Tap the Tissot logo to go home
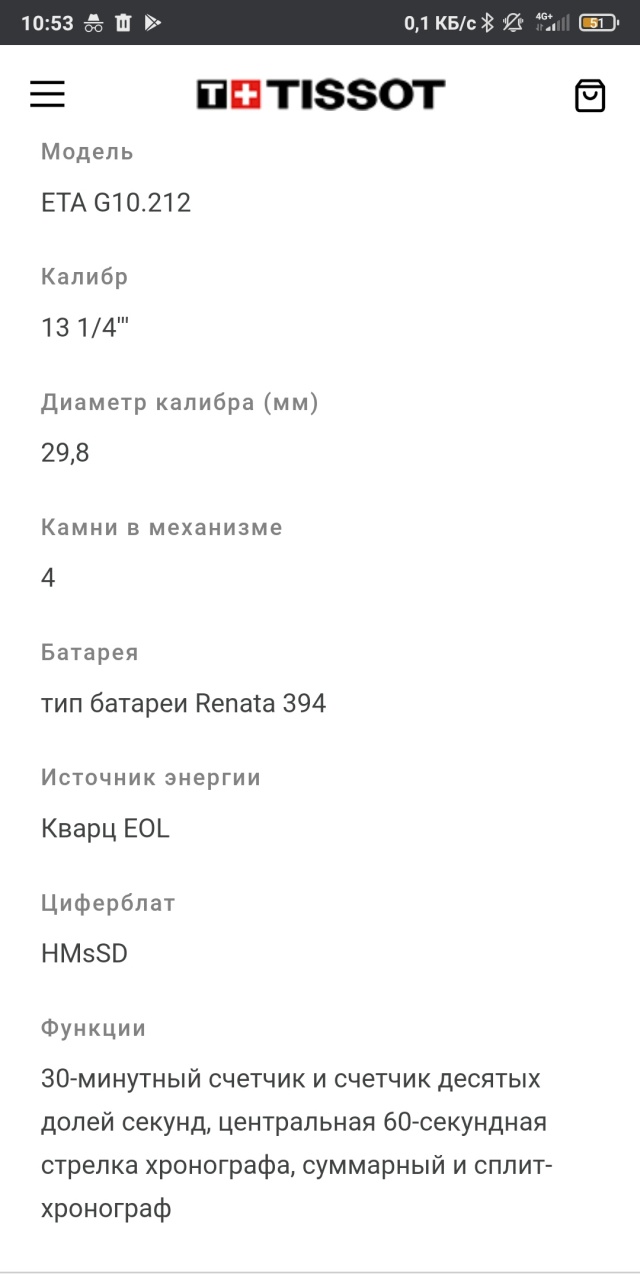This screenshot has height=1280, width=640. tap(320, 95)
